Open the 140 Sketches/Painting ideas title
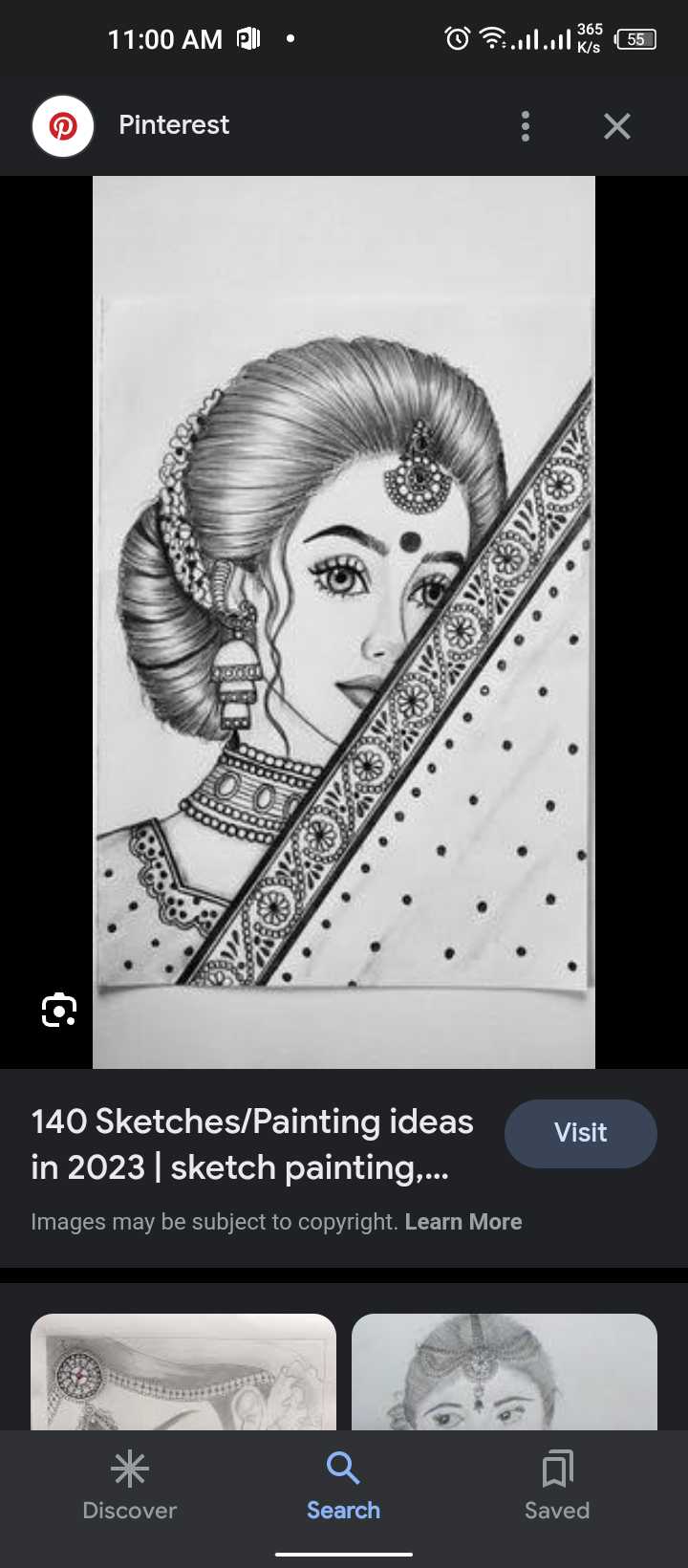 [x=252, y=1144]
